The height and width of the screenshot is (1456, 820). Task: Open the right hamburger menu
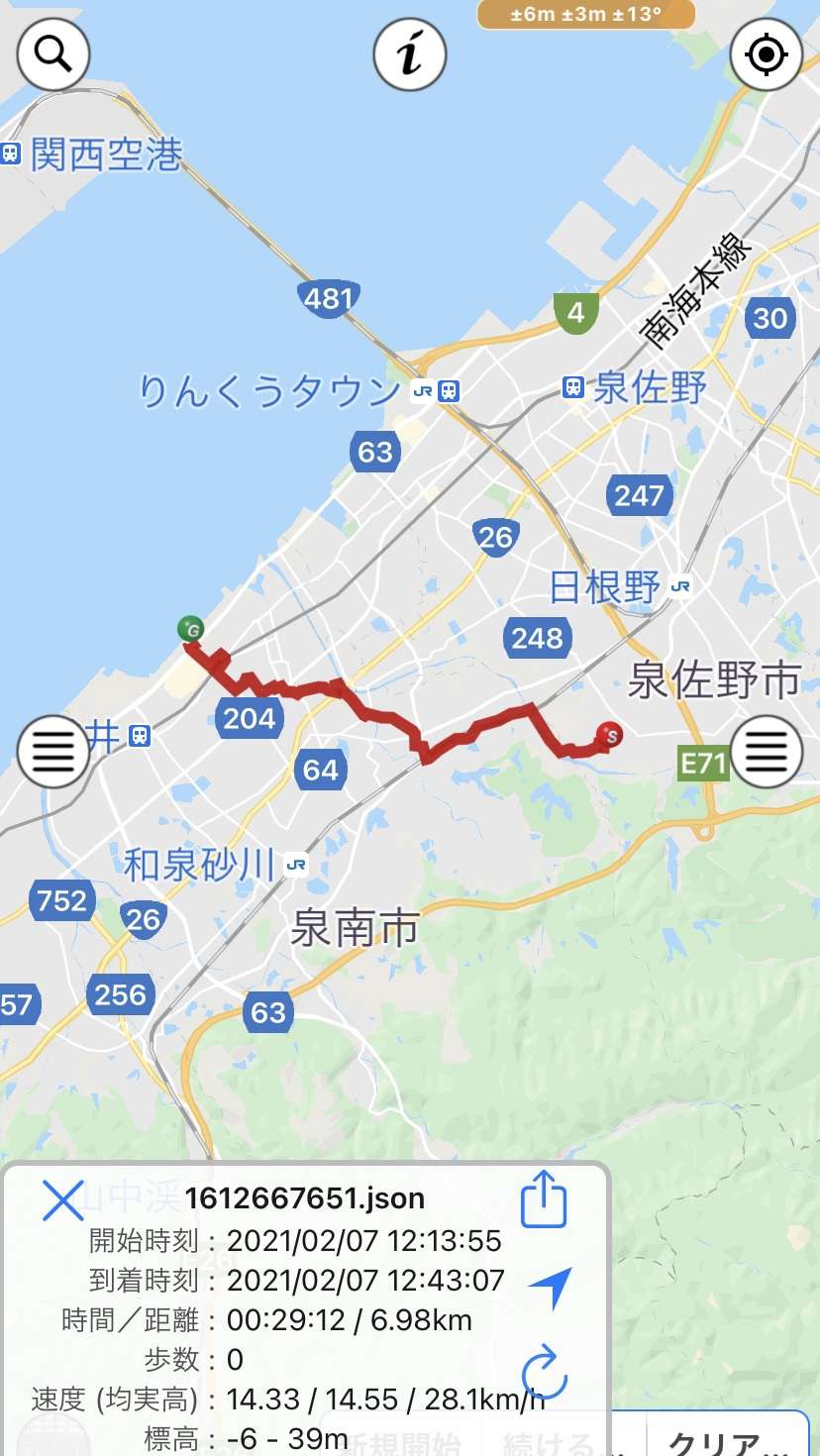[x=766, y=752]
